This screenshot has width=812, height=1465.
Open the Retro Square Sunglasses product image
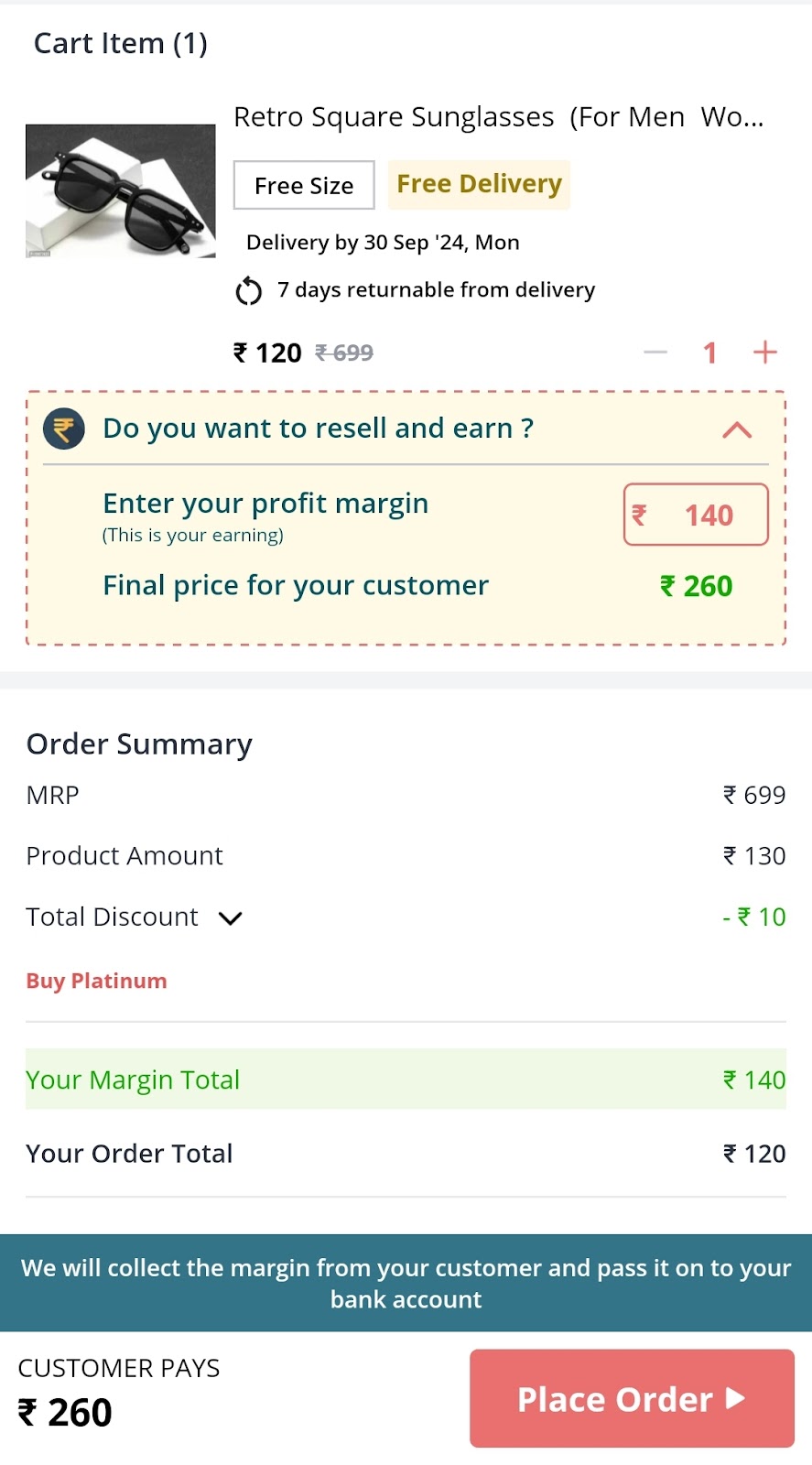[121, 190]
